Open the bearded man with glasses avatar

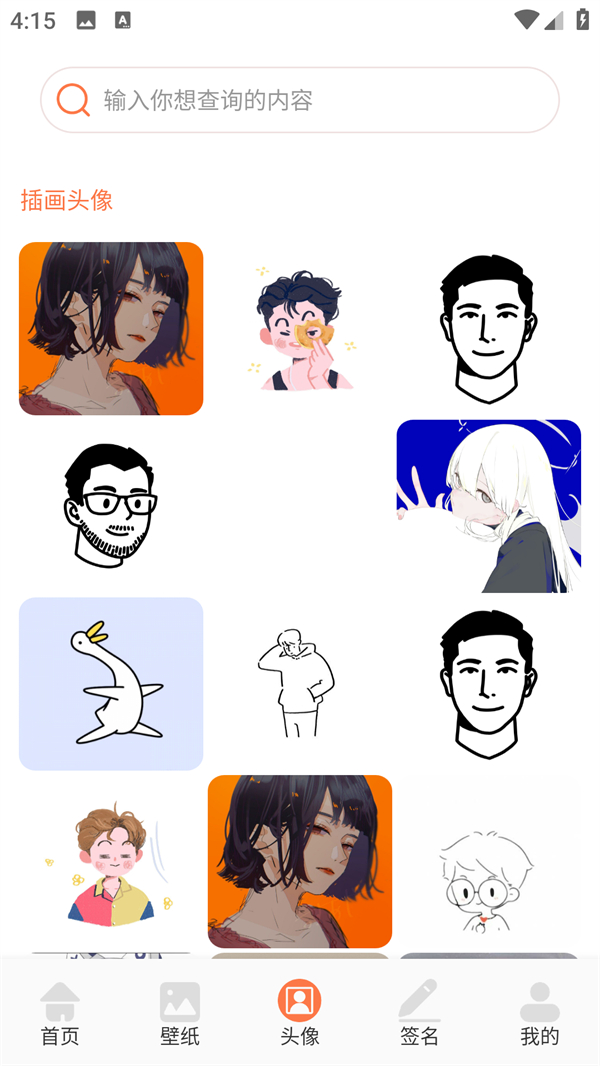111,506
